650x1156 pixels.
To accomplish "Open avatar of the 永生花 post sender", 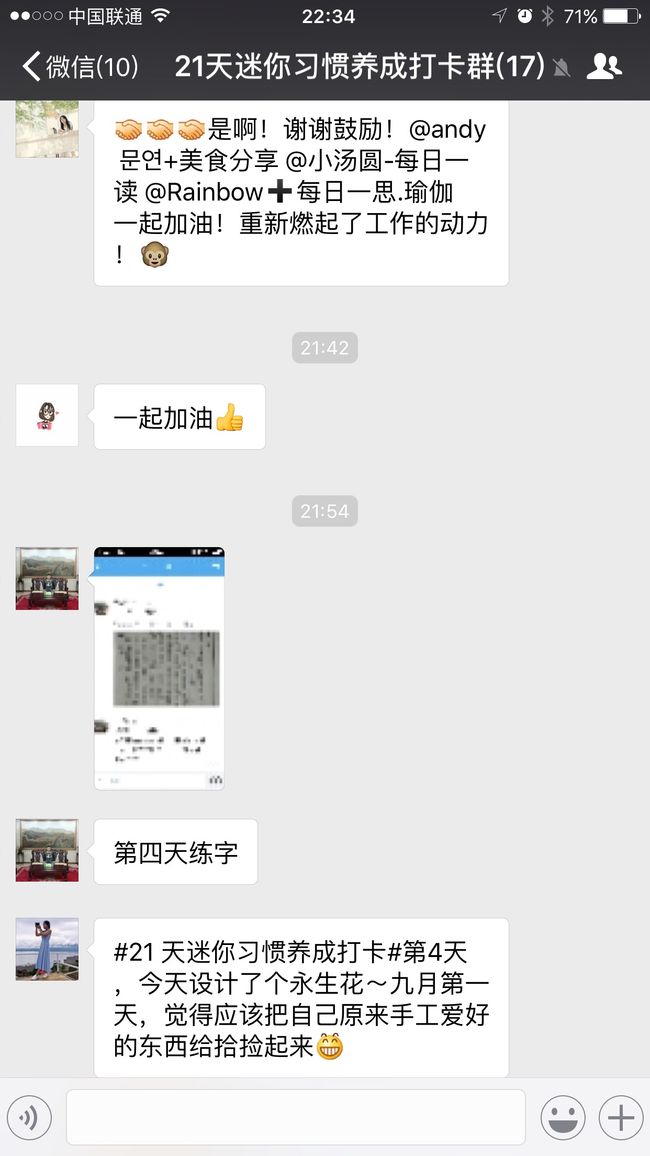I will (x=47, y=949).
